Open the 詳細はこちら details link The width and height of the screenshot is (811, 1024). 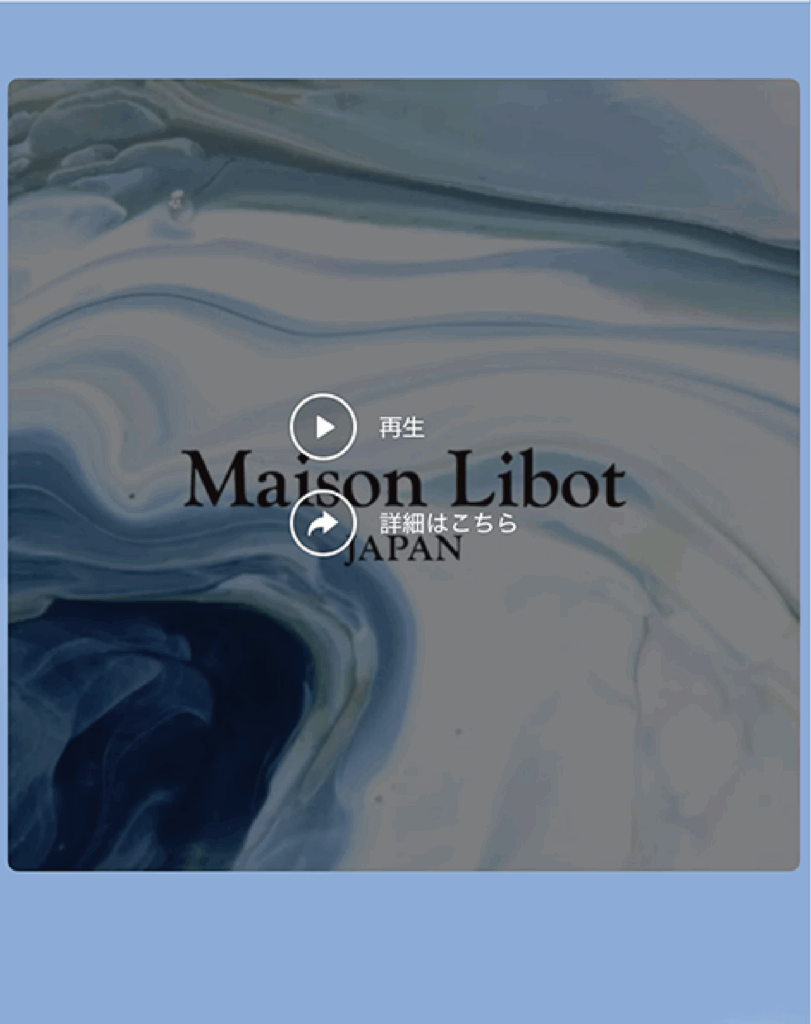[323, 524]
